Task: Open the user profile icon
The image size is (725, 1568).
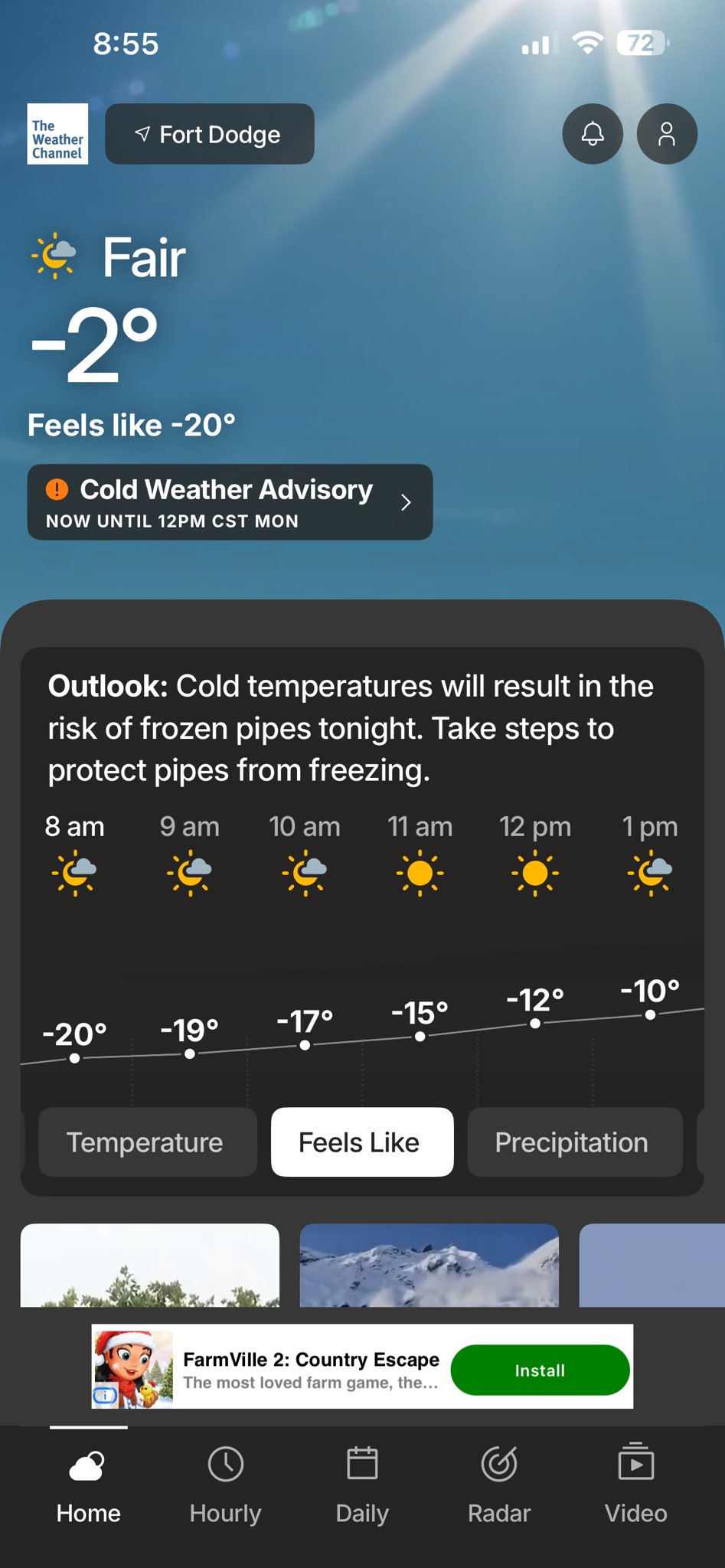Action: [x=667, y=134]
